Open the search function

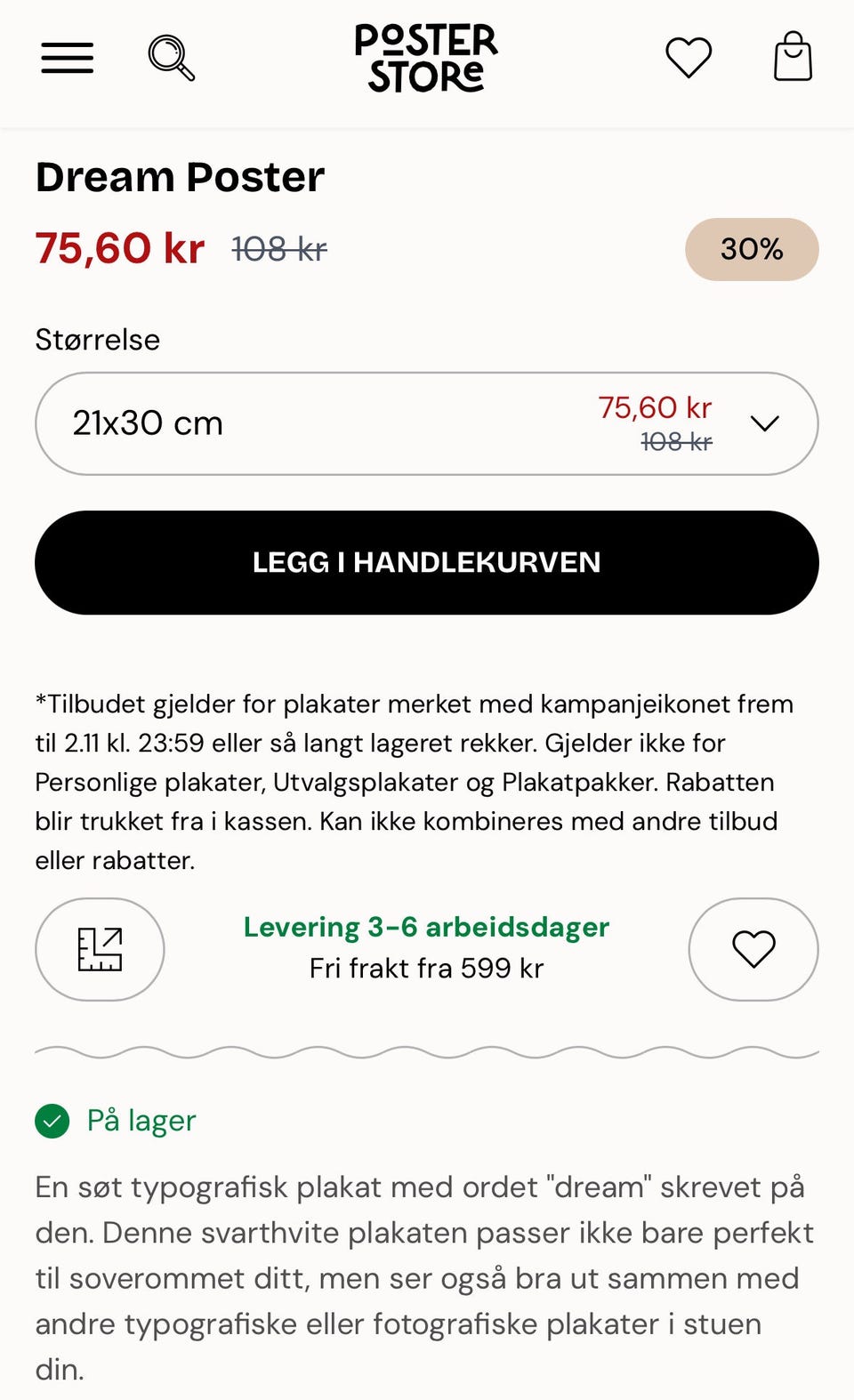click(x=171, y=57)
